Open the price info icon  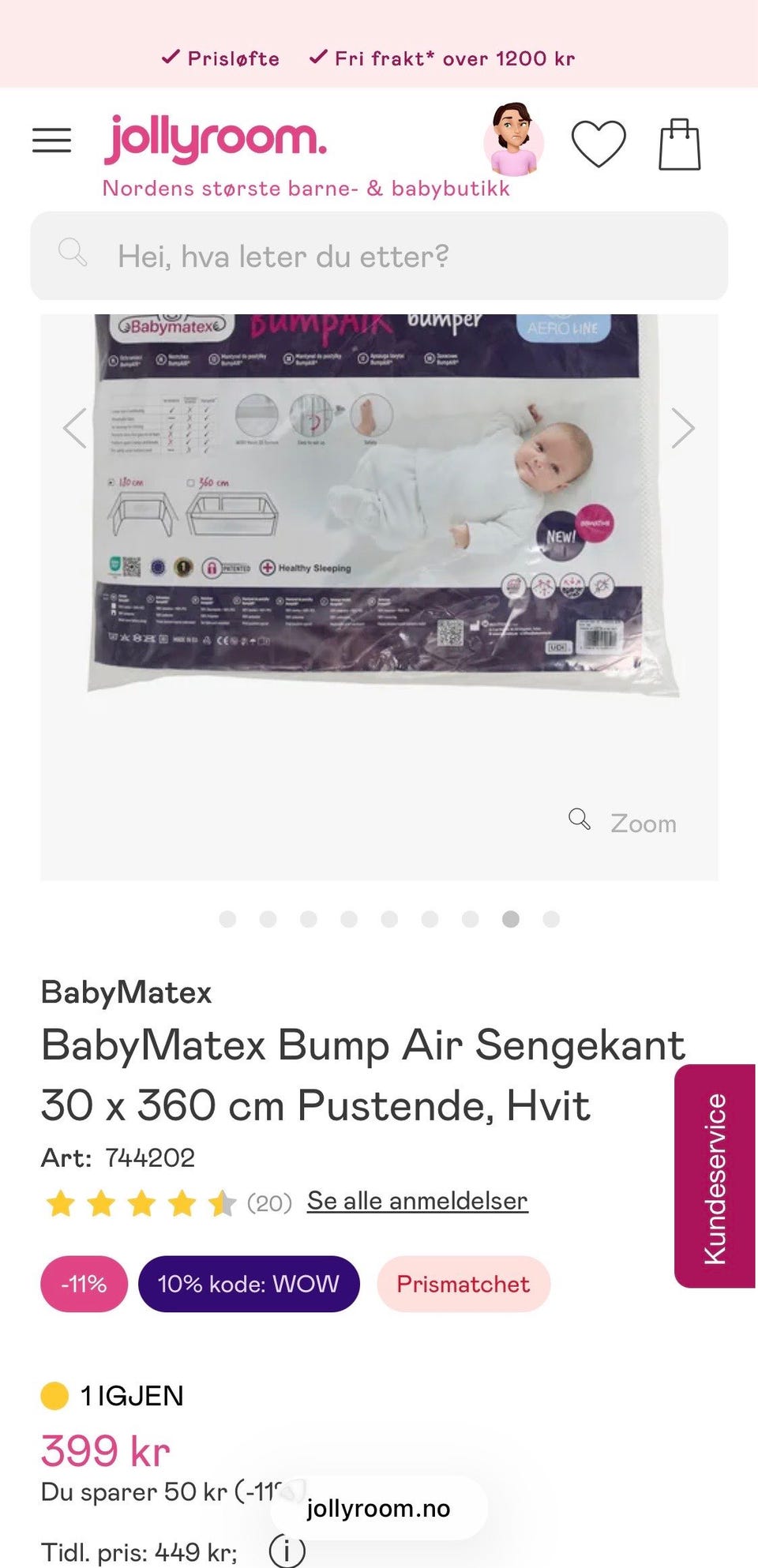coord(287,1551)
